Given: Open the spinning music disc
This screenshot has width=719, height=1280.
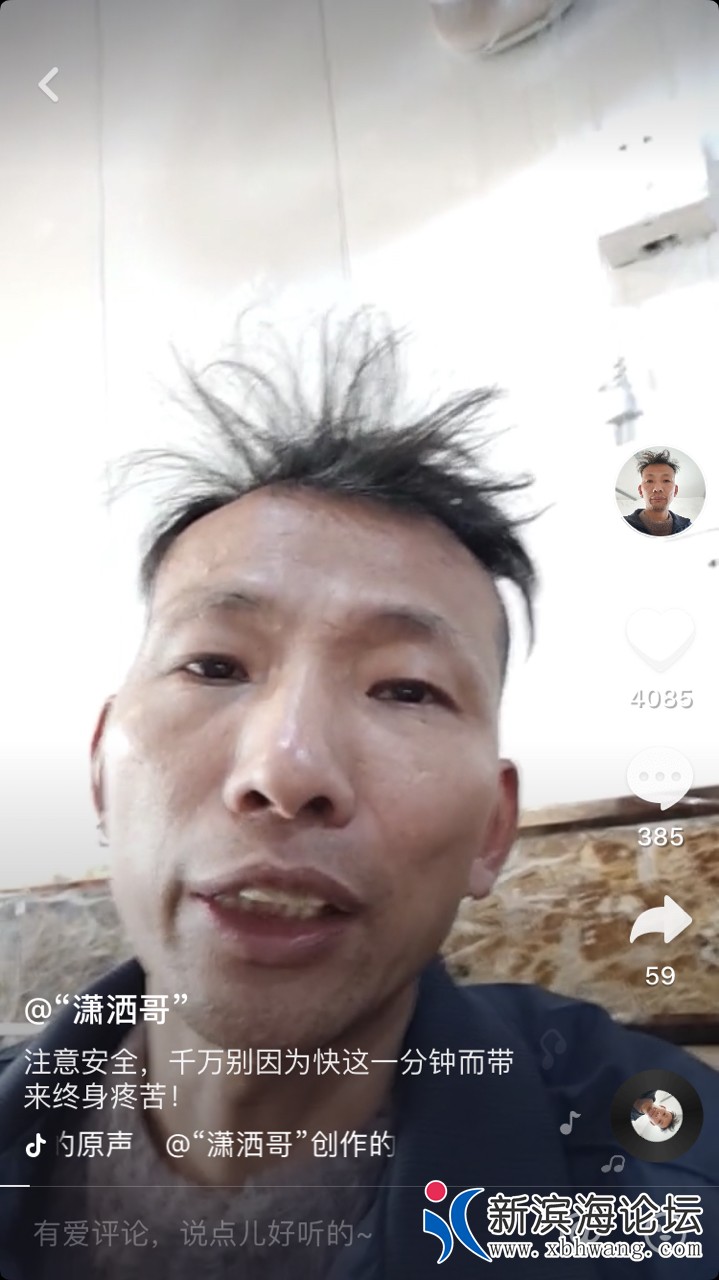Looking at the screenshot, I should (657, 1115).
